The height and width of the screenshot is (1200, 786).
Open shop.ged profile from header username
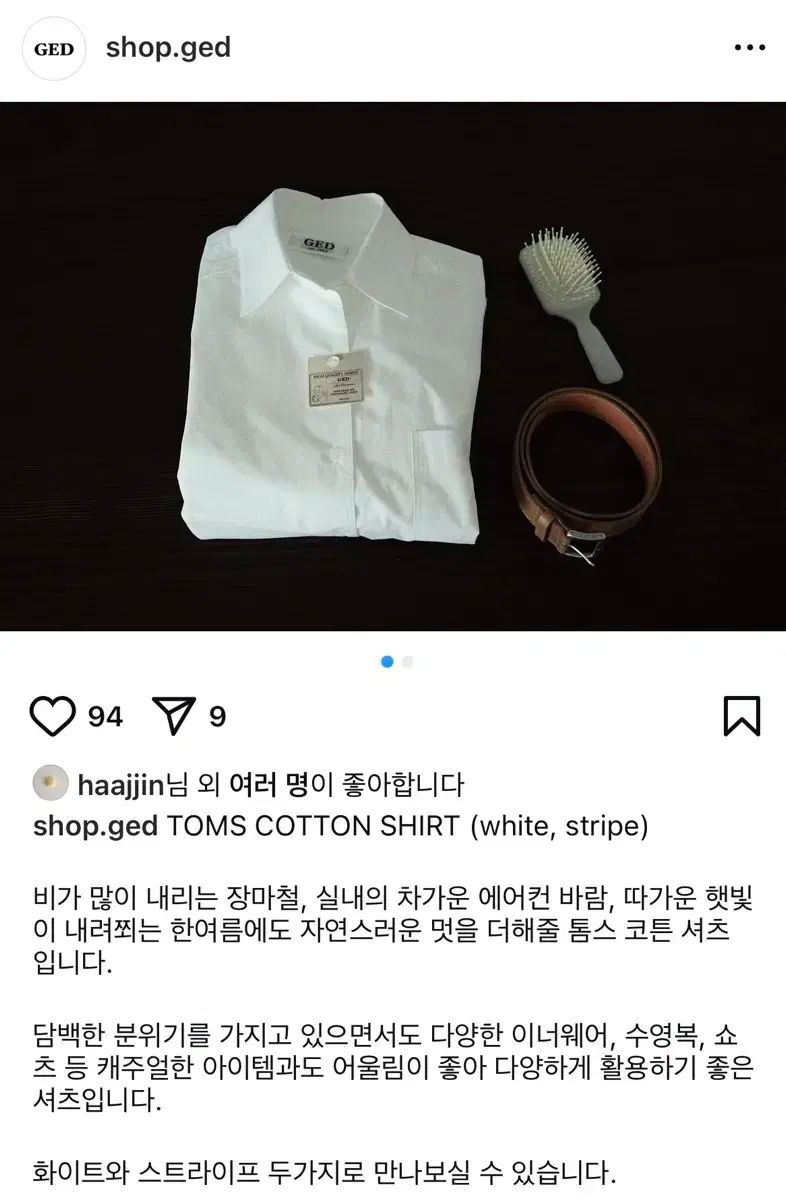click(x=168, y=47)
